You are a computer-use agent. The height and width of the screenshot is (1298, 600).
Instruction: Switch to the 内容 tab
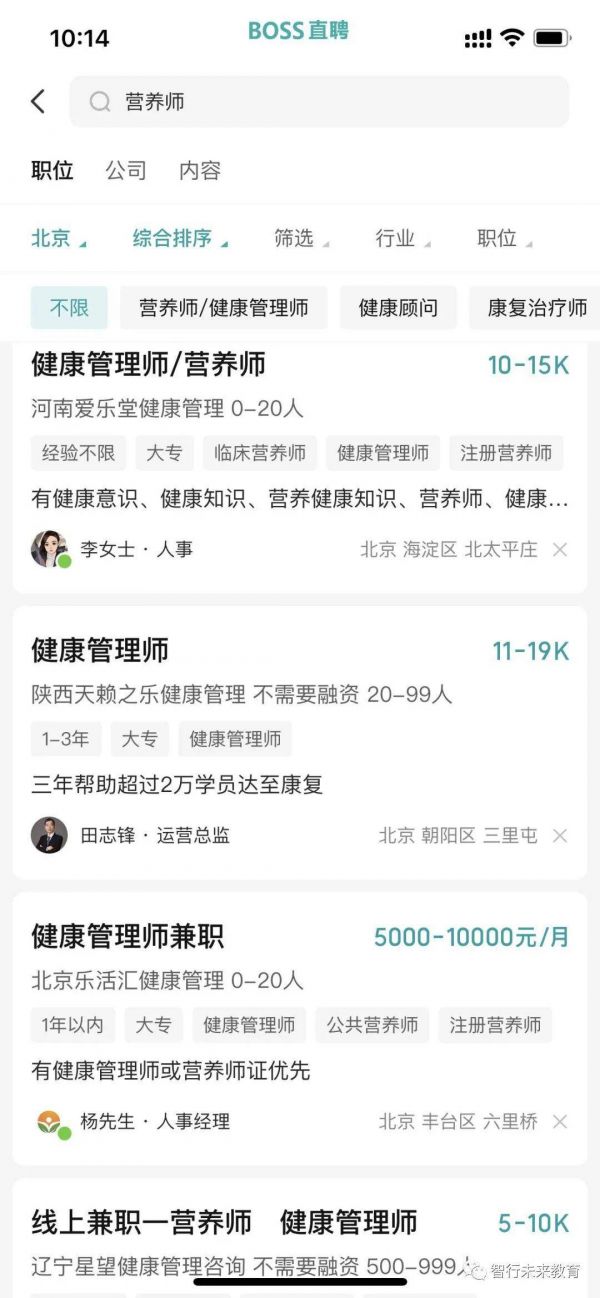(x=199, y=170)
